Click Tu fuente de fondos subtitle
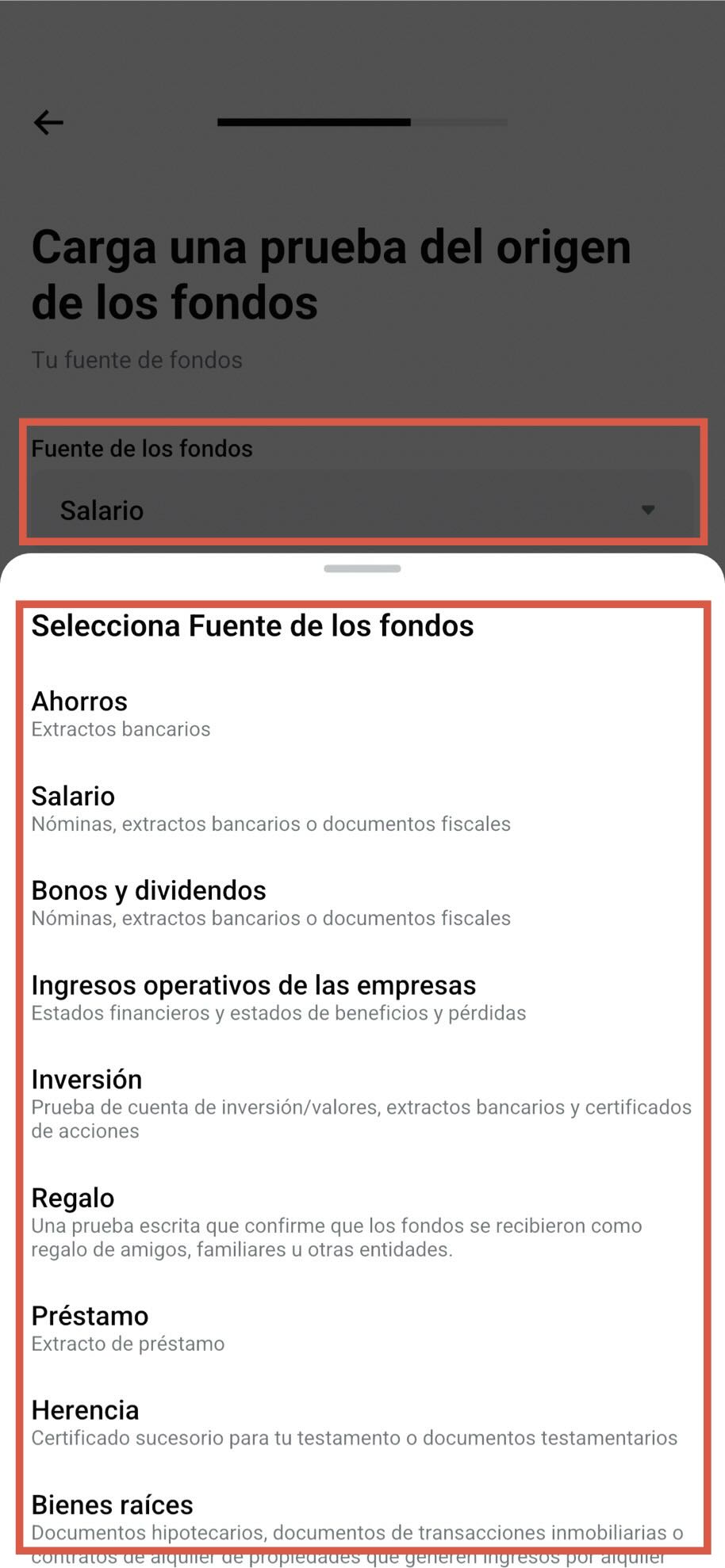The image size is (725, 1568). 136,360
